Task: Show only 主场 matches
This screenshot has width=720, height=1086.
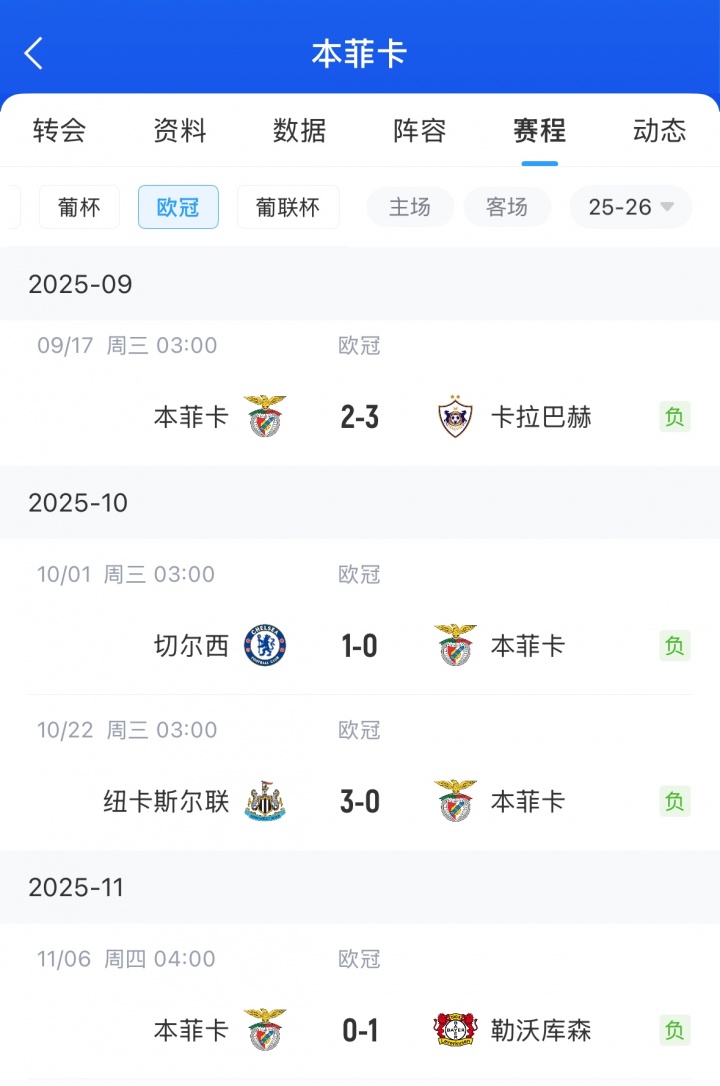Action: coord(410,207)
